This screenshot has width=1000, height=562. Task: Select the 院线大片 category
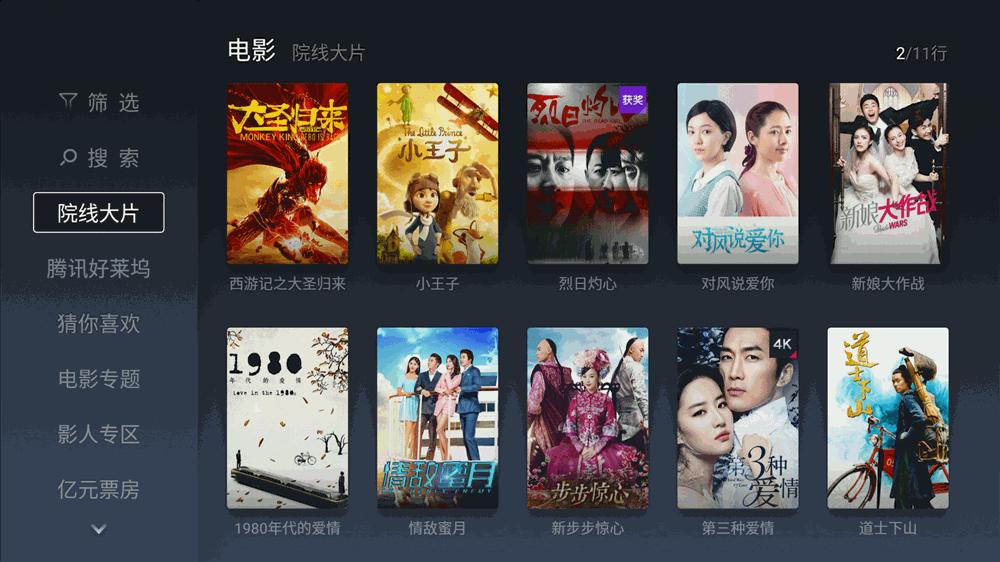(98, 213)
